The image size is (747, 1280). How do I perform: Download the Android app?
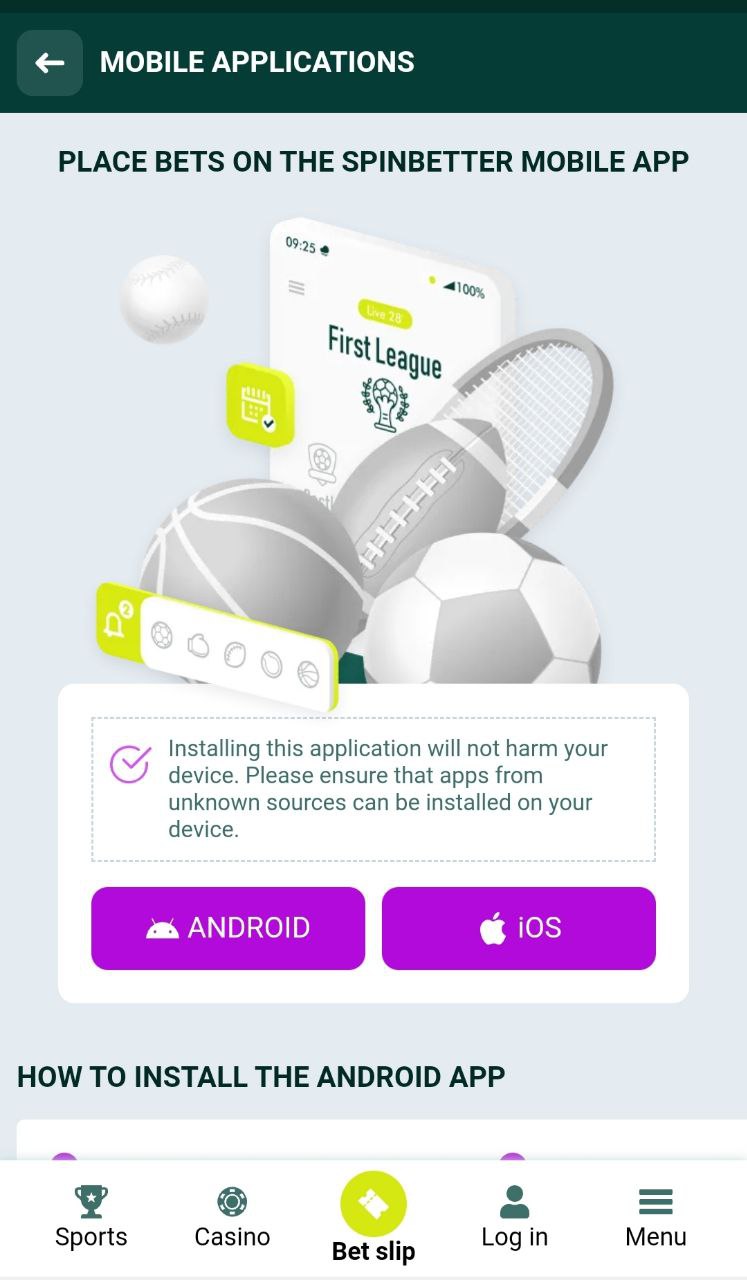pos(228,928)
